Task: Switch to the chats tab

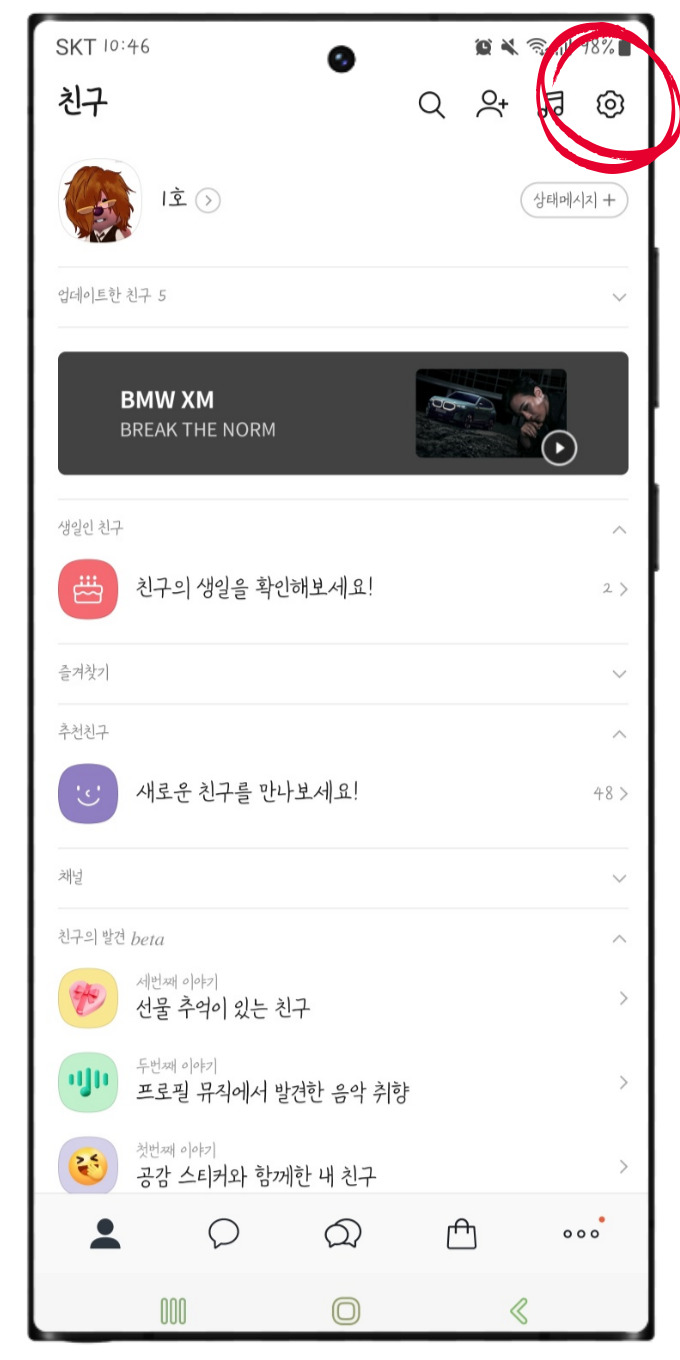Action: click(223, 1233)
